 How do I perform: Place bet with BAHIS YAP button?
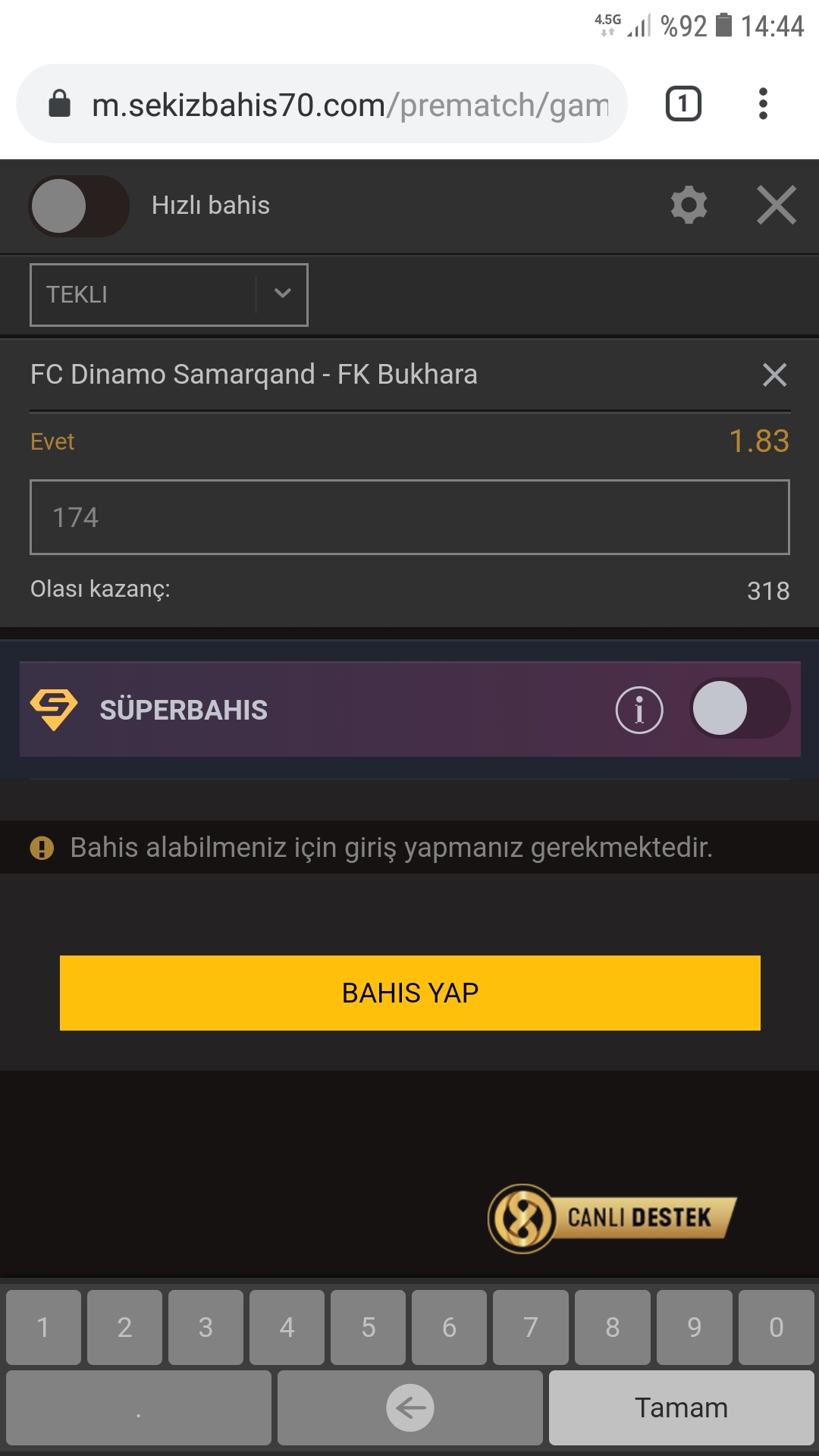(x=410, y=993)
